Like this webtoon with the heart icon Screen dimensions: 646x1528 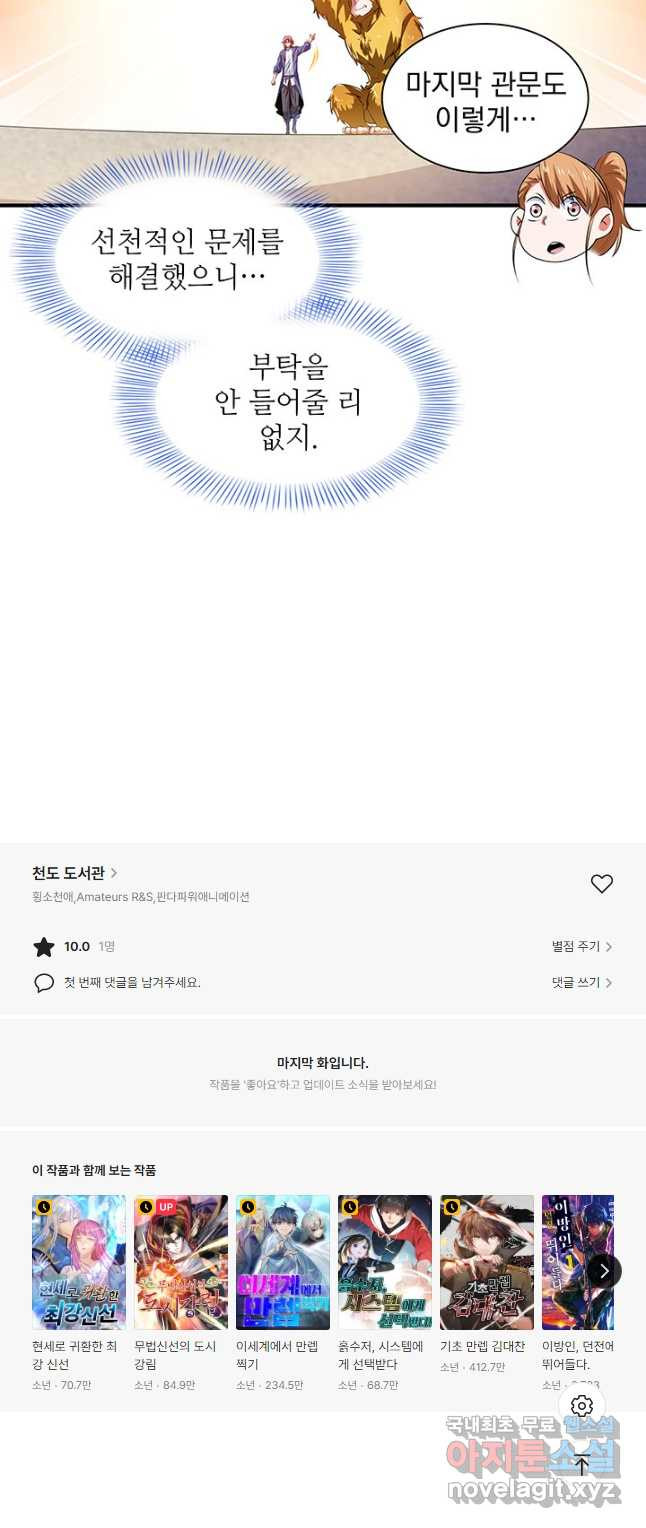pos(601,884)
